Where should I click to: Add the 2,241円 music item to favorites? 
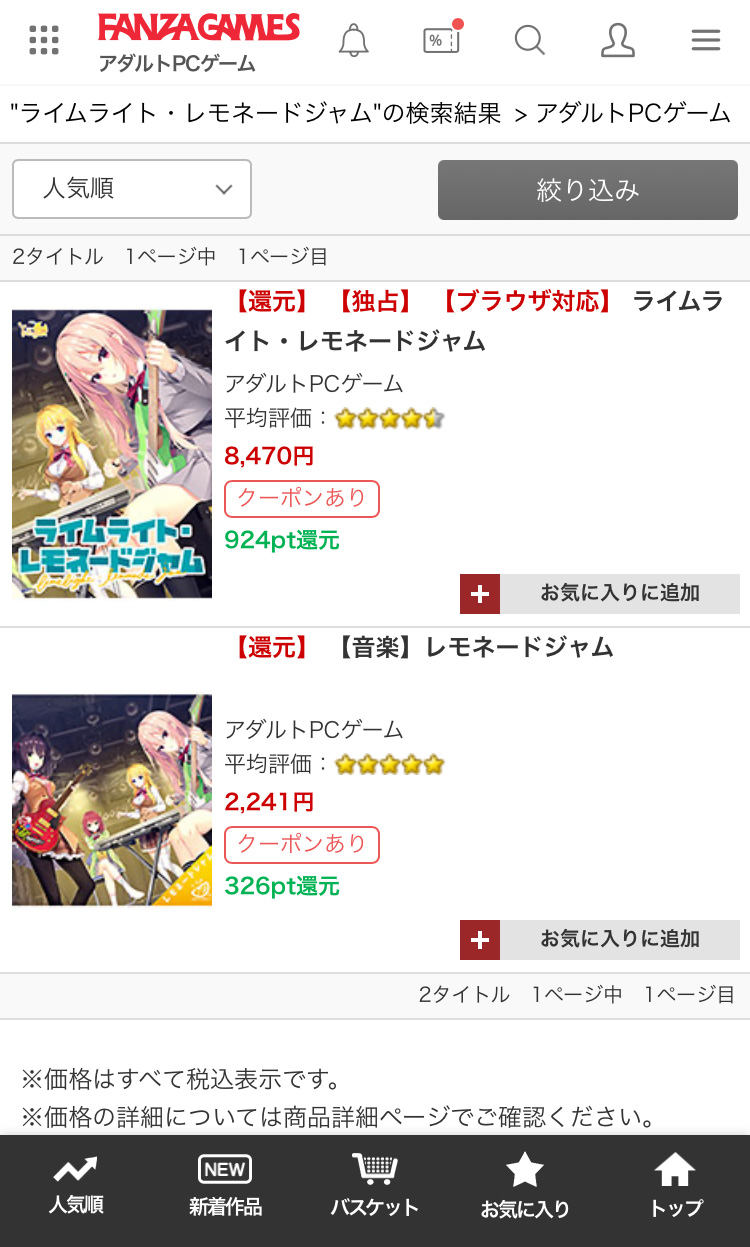click(x=600, y=939)
